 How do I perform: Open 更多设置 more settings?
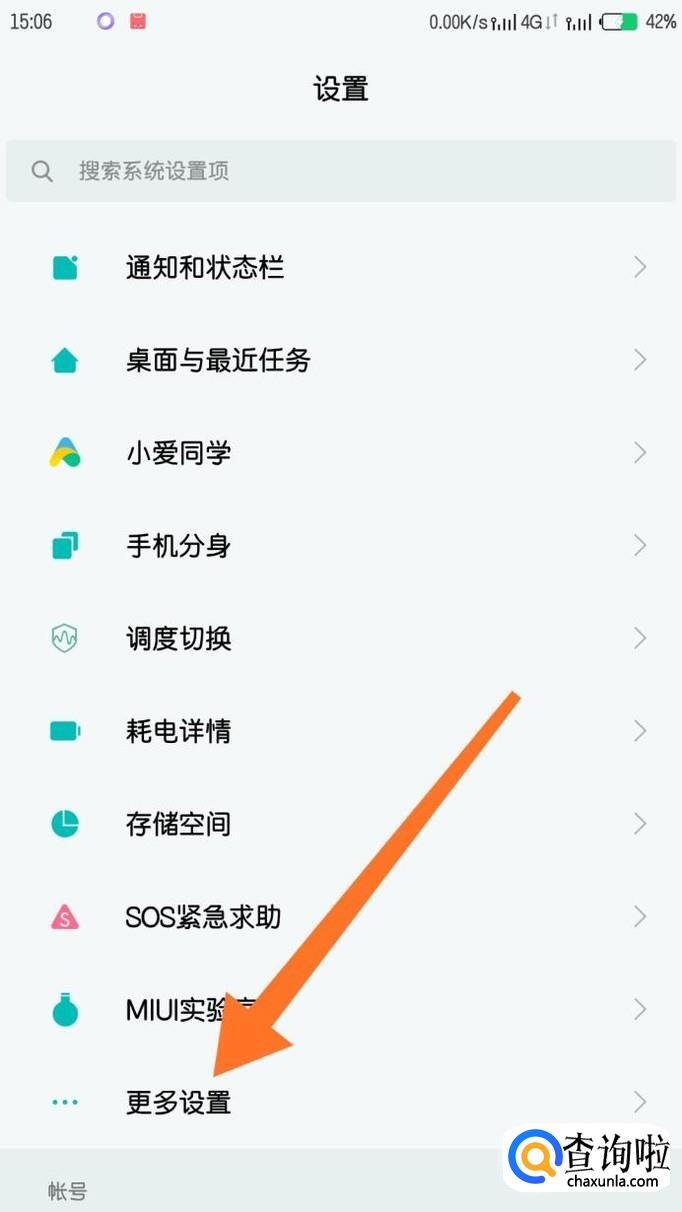click(341, 1102)
